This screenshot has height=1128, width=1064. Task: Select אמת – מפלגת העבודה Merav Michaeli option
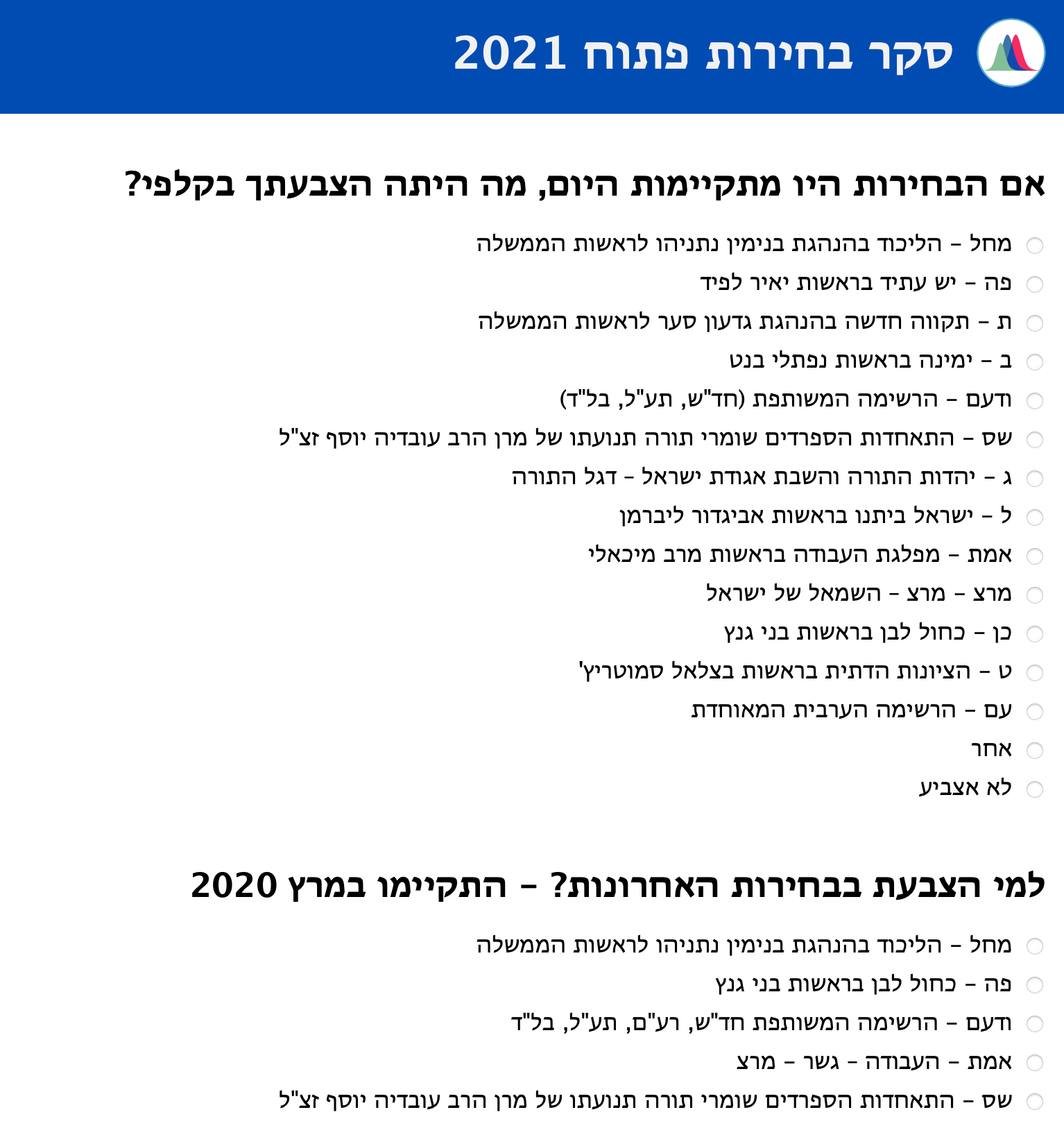pos(1034,556)
